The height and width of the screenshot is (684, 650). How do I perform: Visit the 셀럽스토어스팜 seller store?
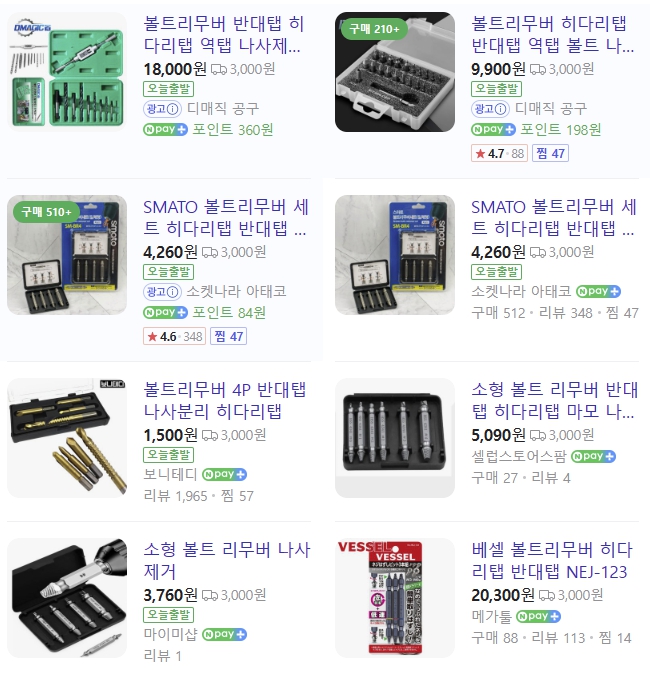[x=520, y=456]
